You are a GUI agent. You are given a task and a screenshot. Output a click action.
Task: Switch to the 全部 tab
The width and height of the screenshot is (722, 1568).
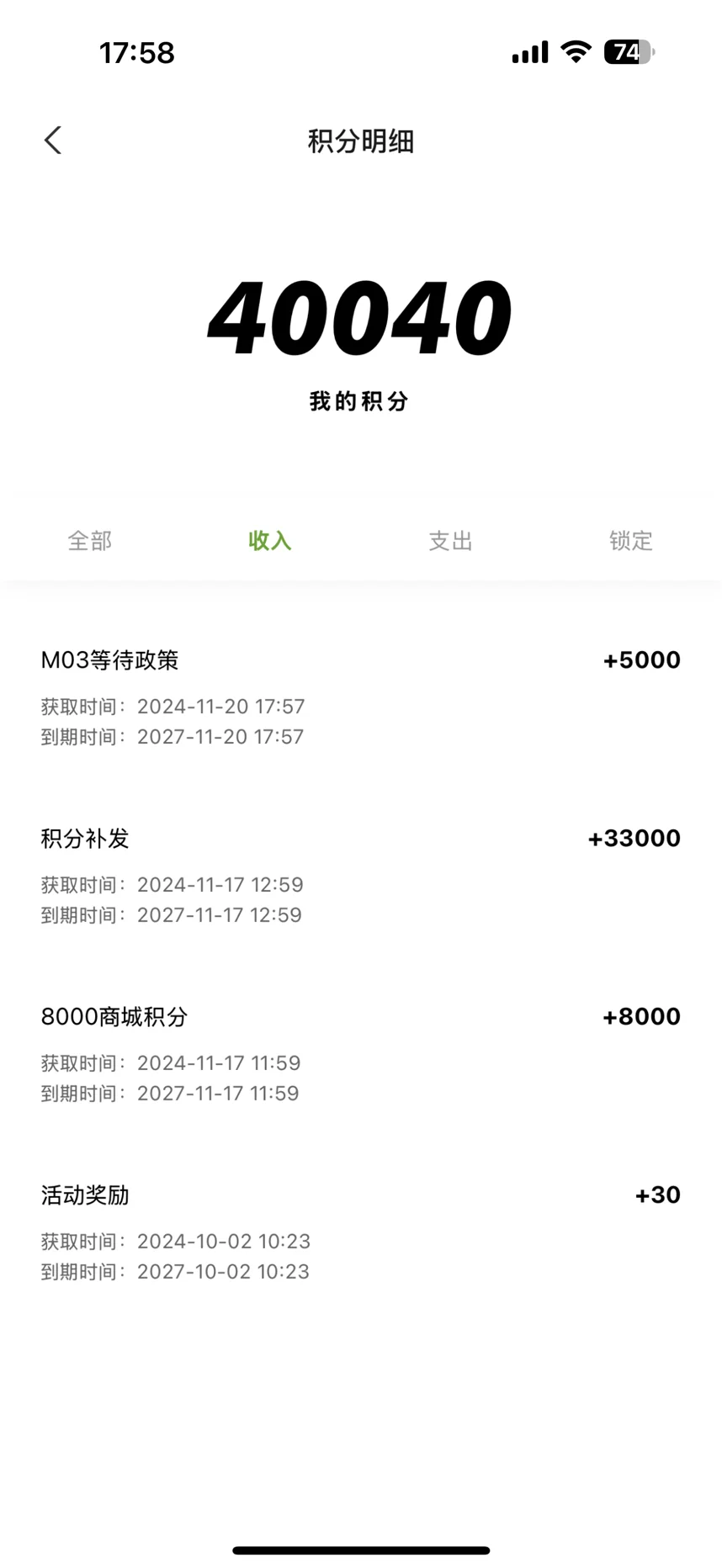click(x=90, y=540)
